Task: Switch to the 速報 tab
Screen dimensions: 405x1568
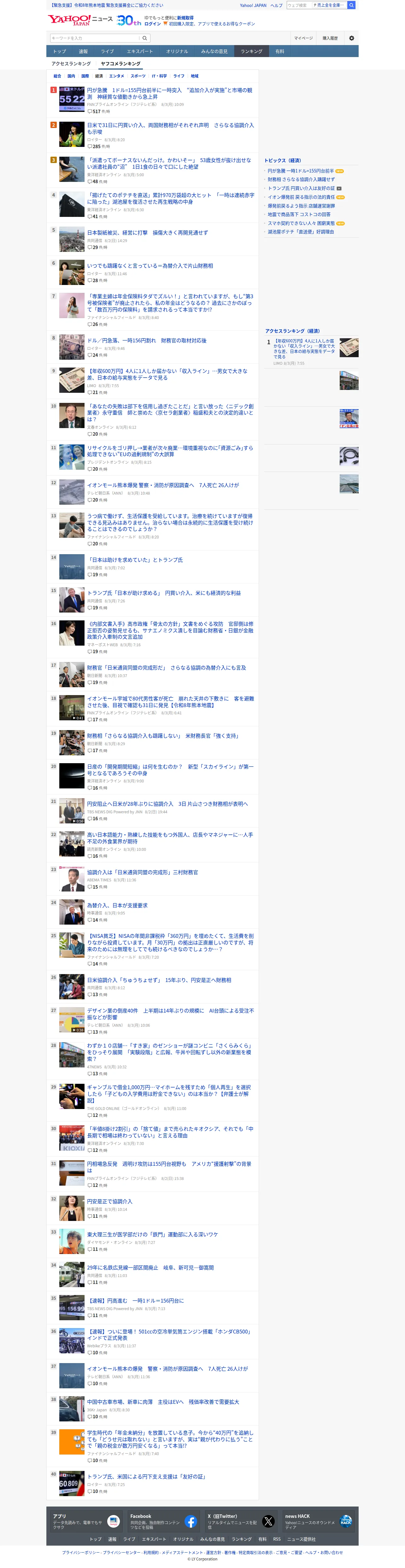Action: pyautogui.click(x=84, y=51)
